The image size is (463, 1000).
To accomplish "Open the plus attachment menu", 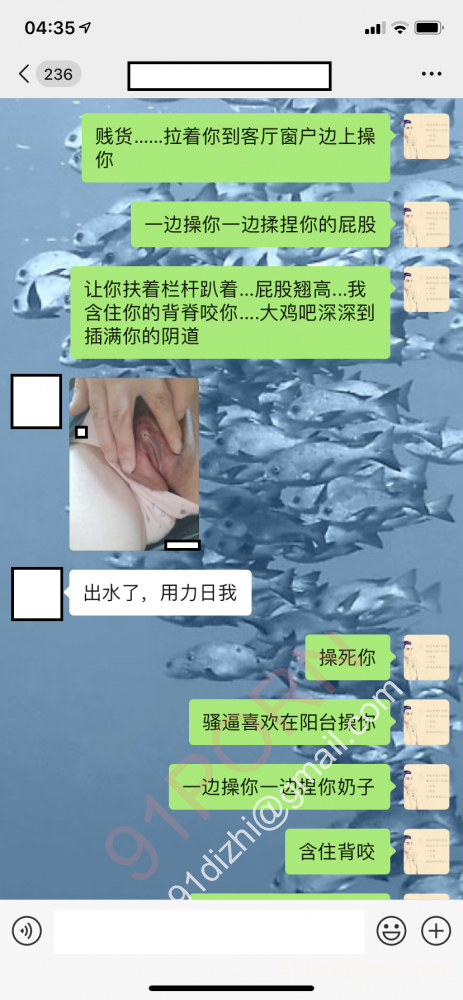I will click(x=436, y=932).
